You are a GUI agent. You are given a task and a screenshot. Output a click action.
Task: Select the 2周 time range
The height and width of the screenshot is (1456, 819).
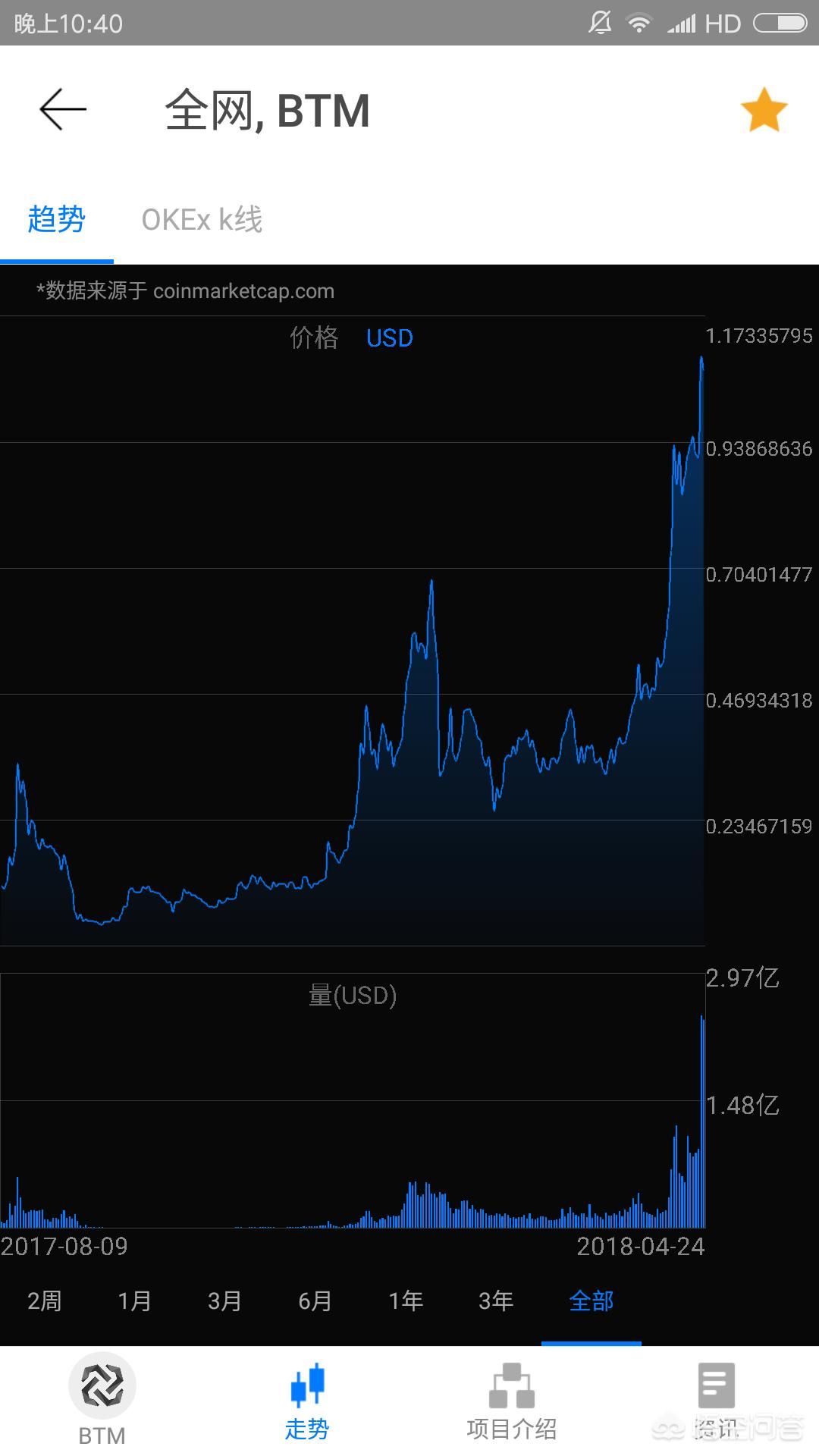tap(44, 1301)
